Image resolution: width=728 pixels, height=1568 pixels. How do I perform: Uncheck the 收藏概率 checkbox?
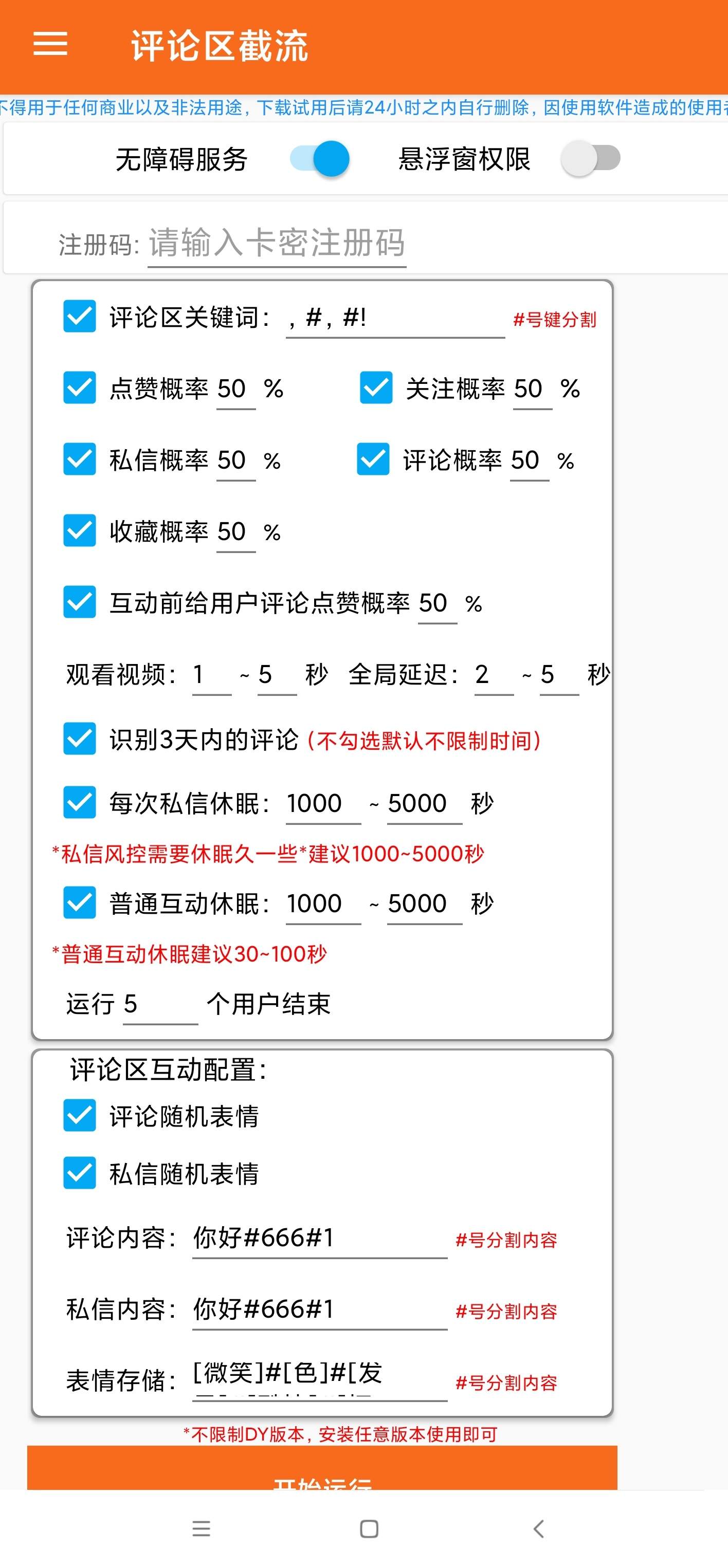coord(80,531)
